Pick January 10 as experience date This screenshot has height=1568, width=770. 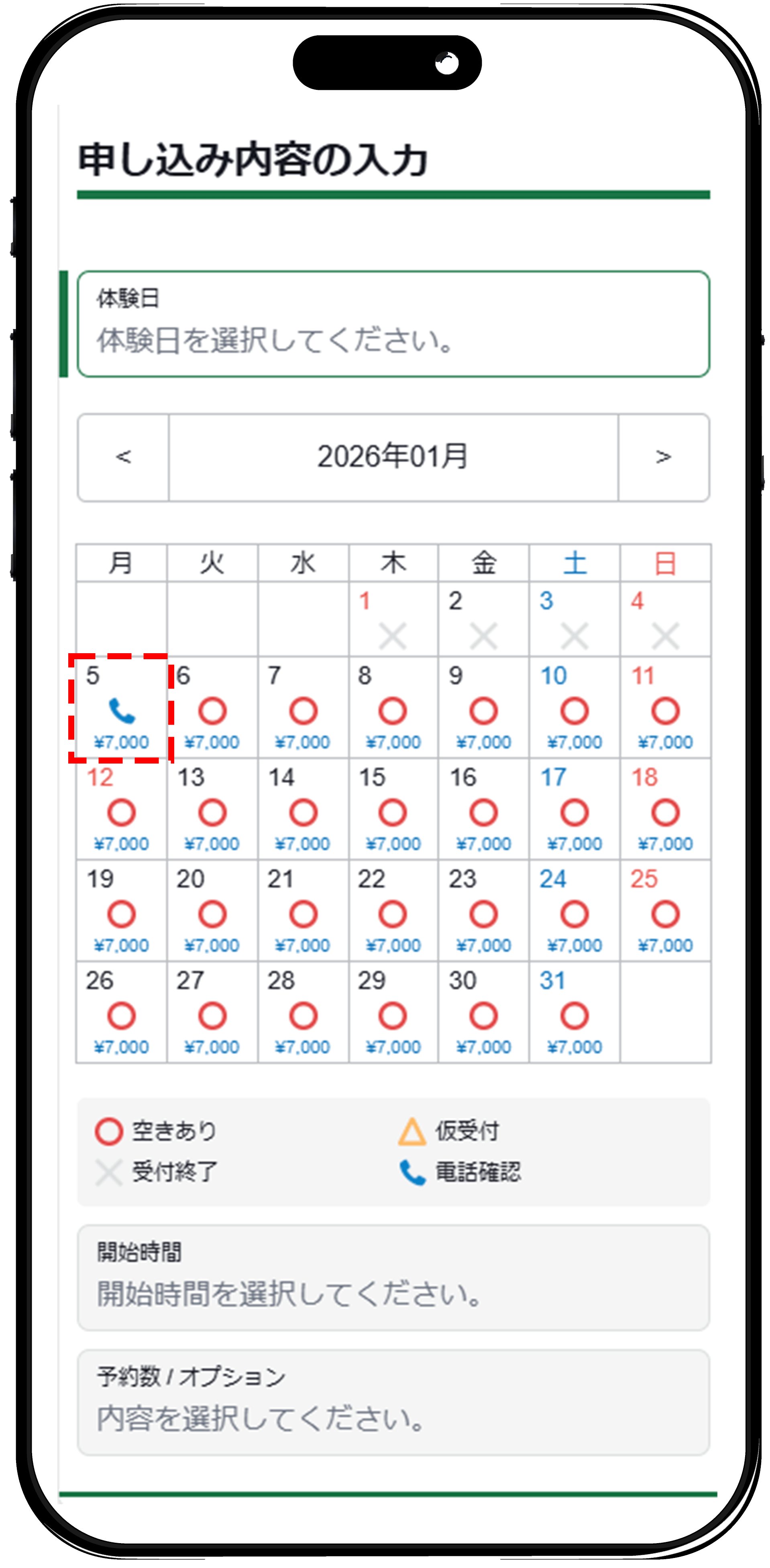click(x=574, y=709)
